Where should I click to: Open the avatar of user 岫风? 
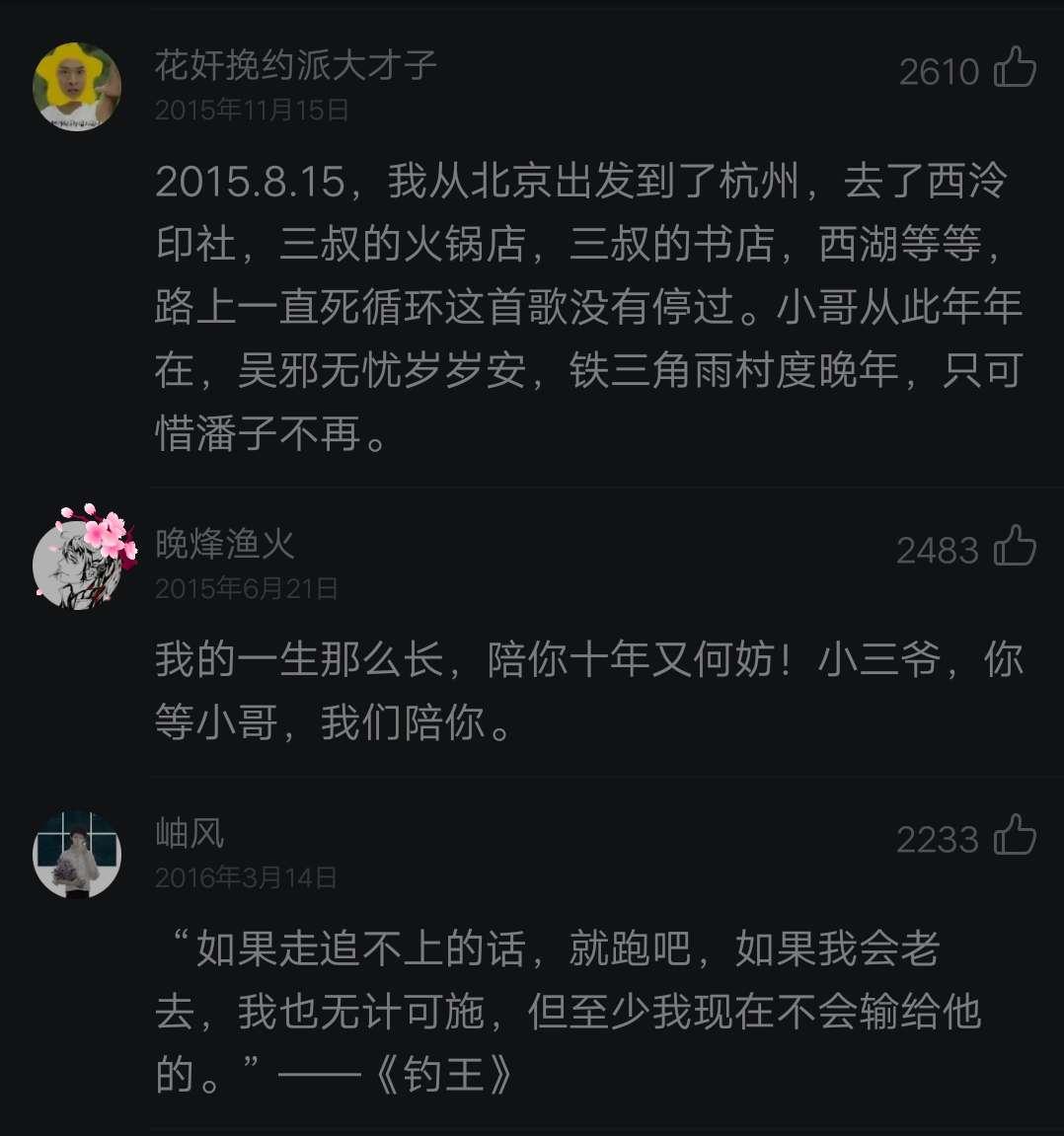pos(77,855)
